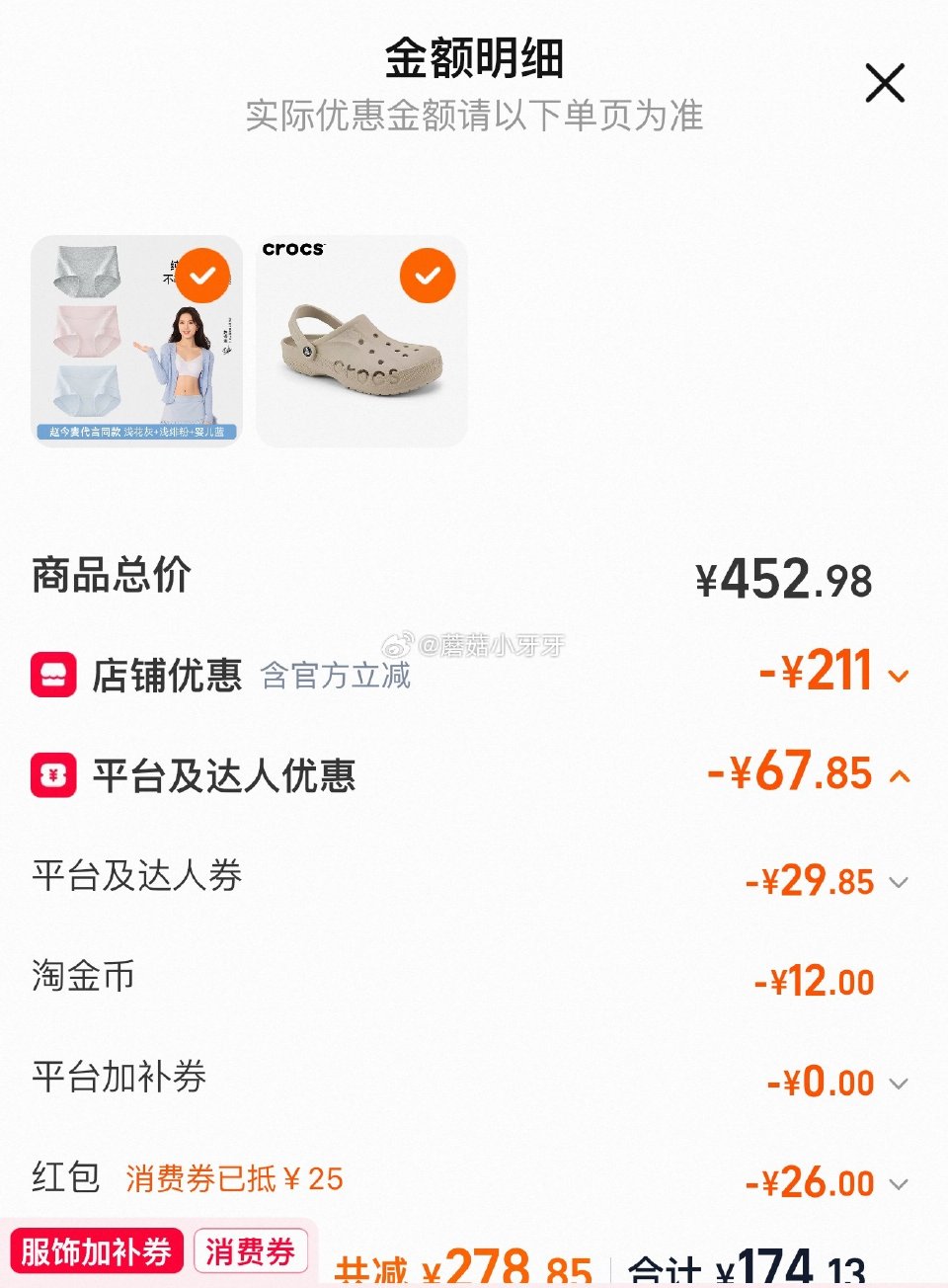The image size is (948, 1288).
Task: Click the 含官方立减 label text
Action: point(336,678)
